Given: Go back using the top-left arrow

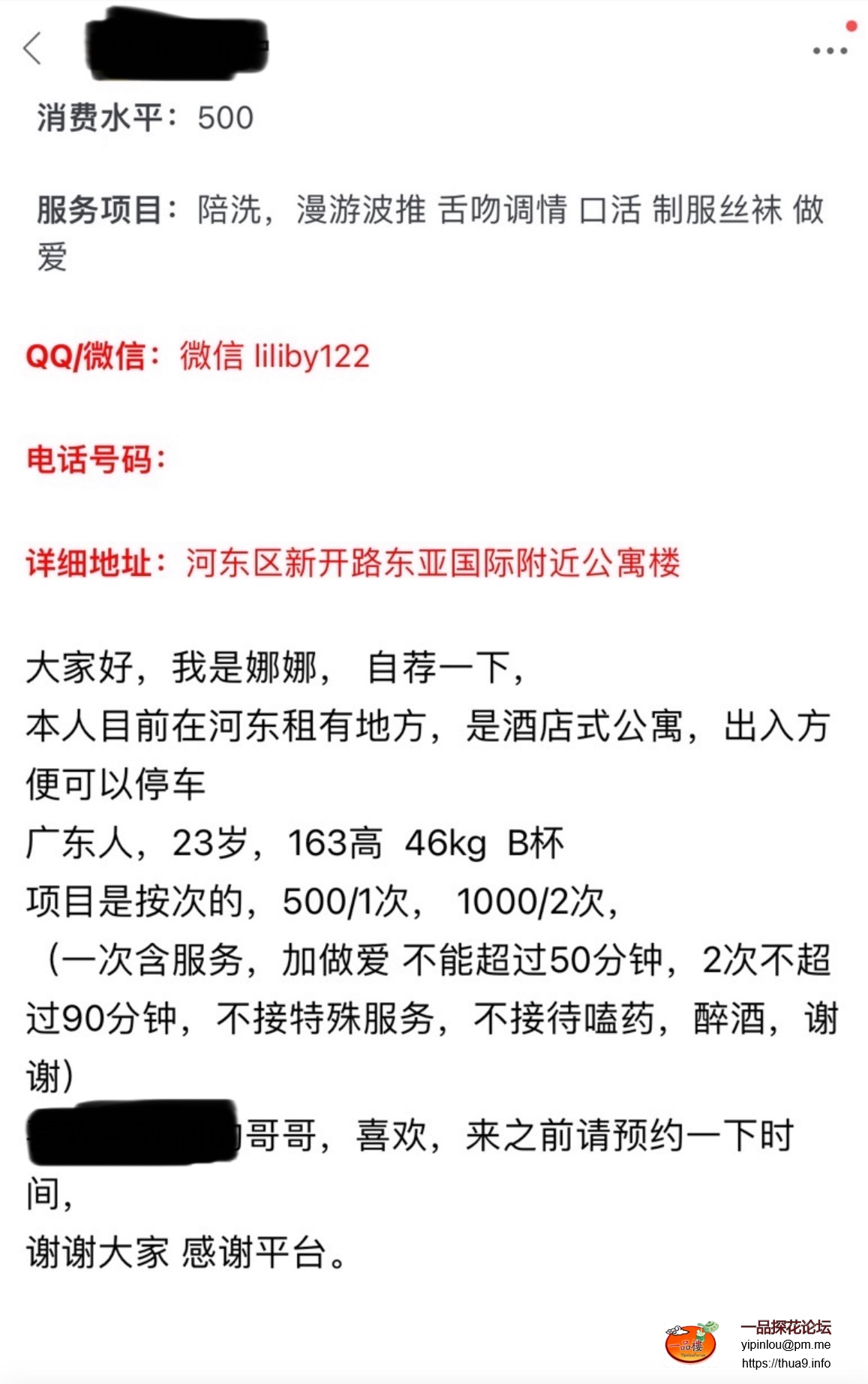Looking at the screenshot, I should [x=32, y=49].
